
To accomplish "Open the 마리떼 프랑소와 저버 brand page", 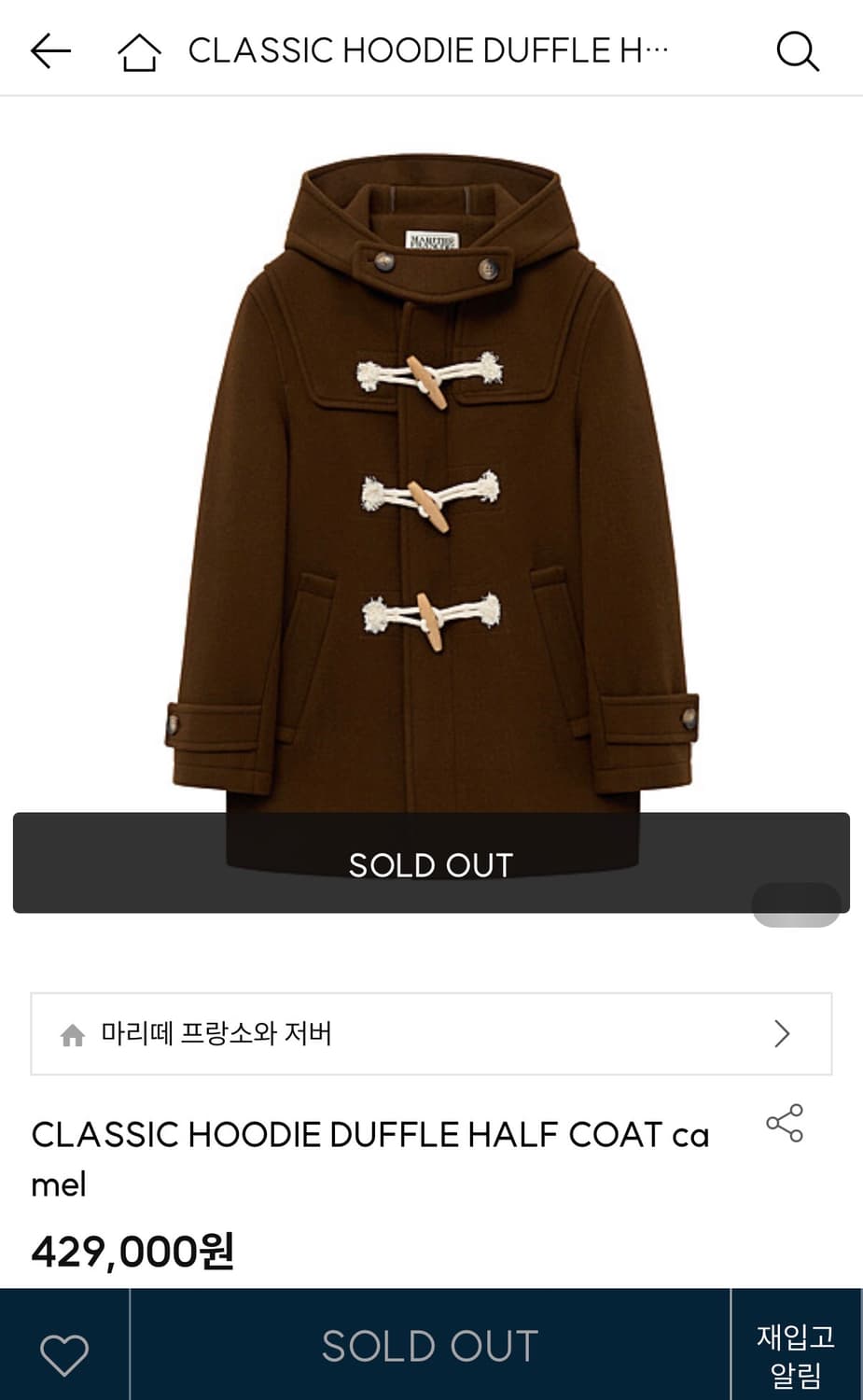I will pos(216,1034).
